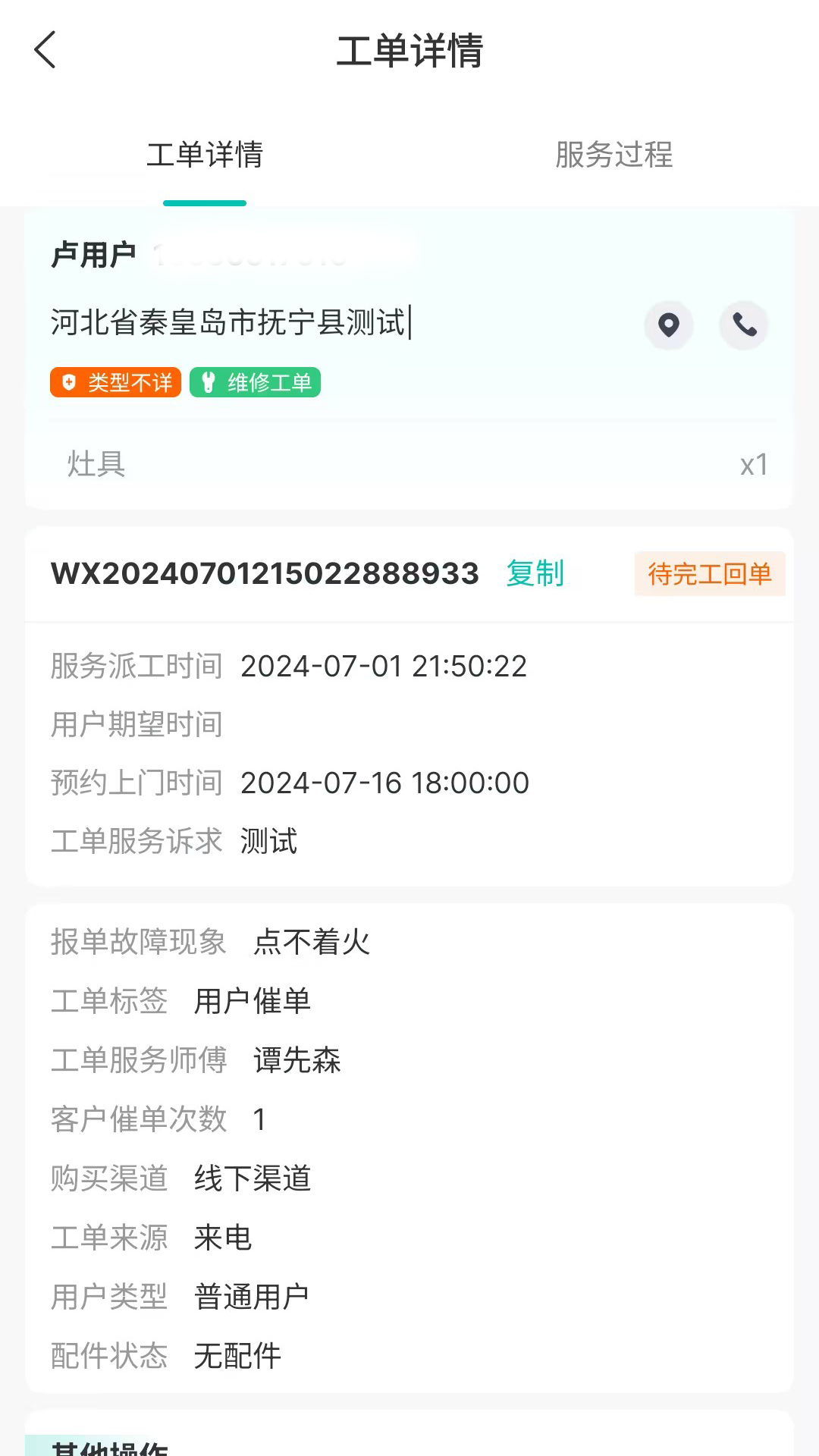Viewport: 819px width, 1456px height.
Task: Tap the order number WX20240701215022888933
Action: tap(264, 574)
